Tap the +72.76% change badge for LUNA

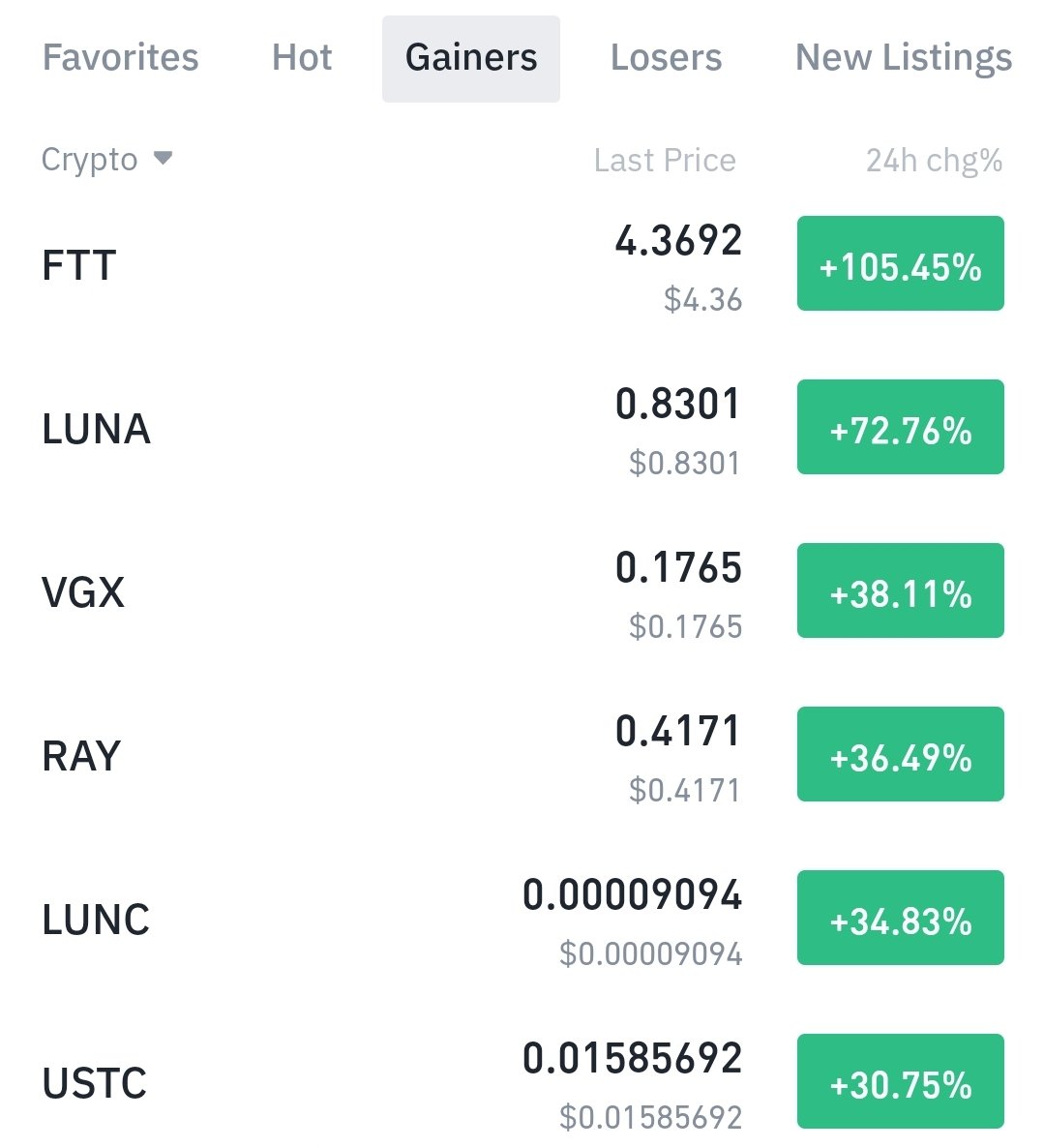901,427
